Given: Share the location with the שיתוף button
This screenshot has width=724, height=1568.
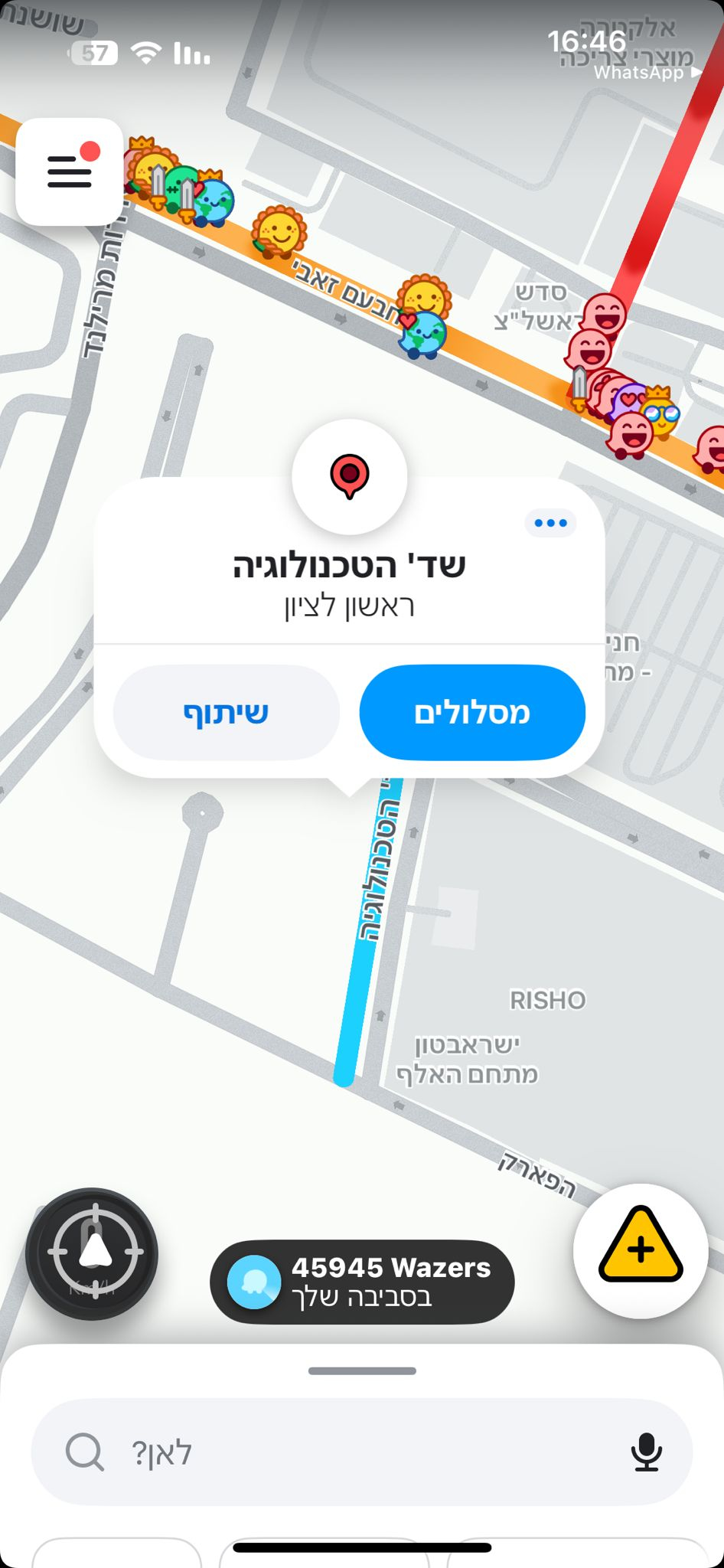Looking at the screenshot, I should coord(227,712).
